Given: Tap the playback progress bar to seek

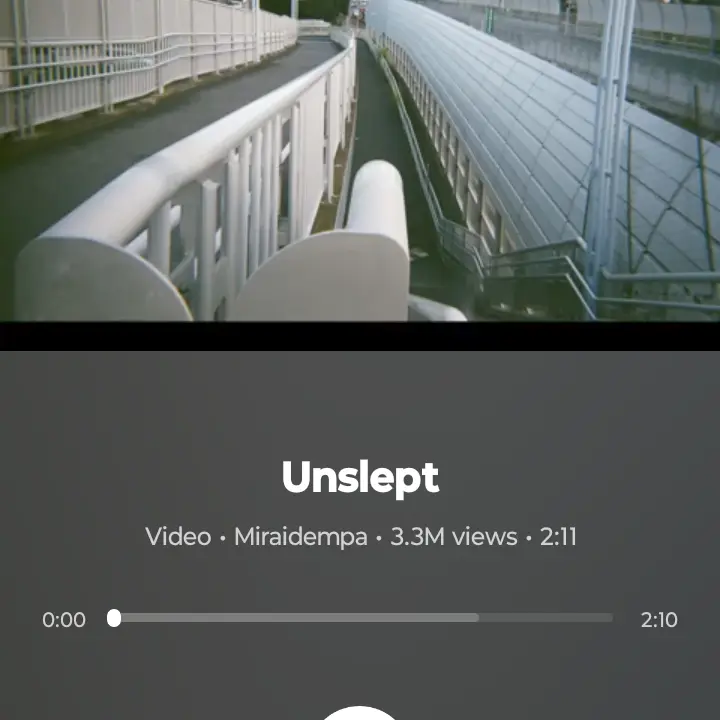Looking at the screenshot, I should click(x=362, y=618).
